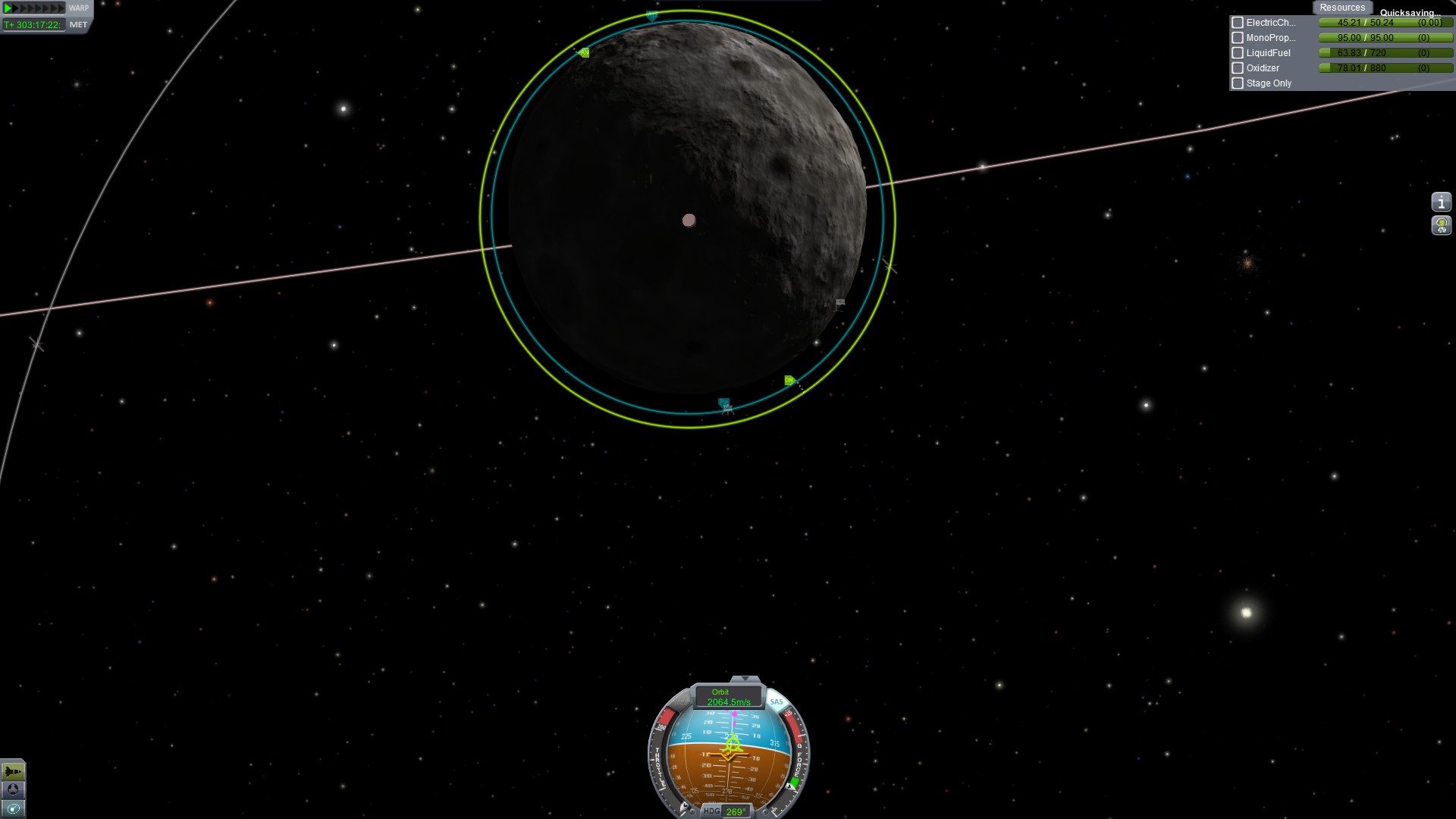Check the LiquidFuel resource box
Viewport: 1456px width, 819px height.
click(x=1238, y=53)
